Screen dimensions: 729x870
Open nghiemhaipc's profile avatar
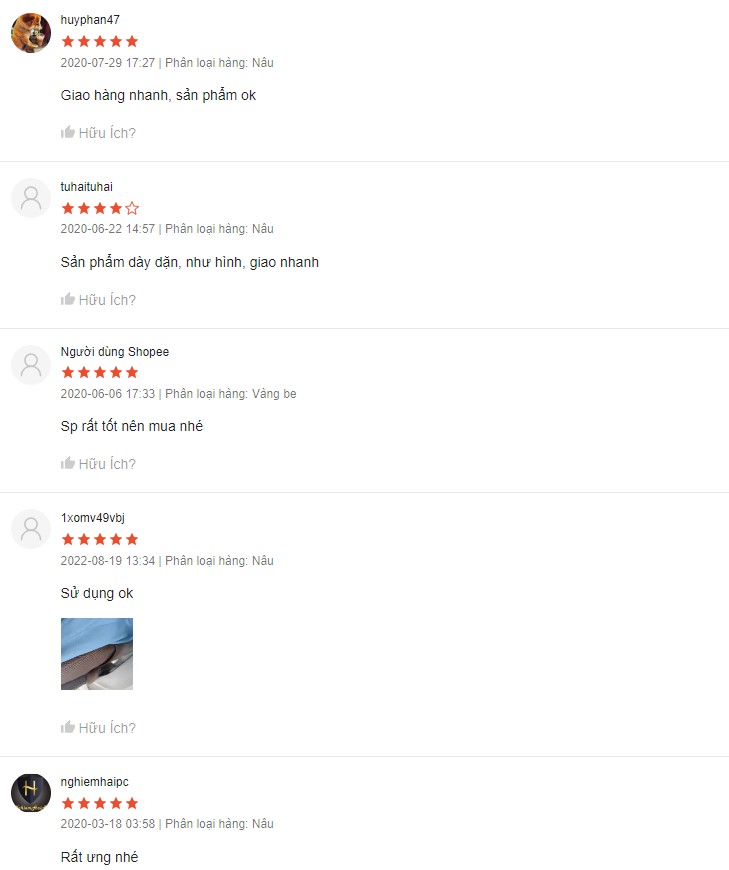coord(31,793)
